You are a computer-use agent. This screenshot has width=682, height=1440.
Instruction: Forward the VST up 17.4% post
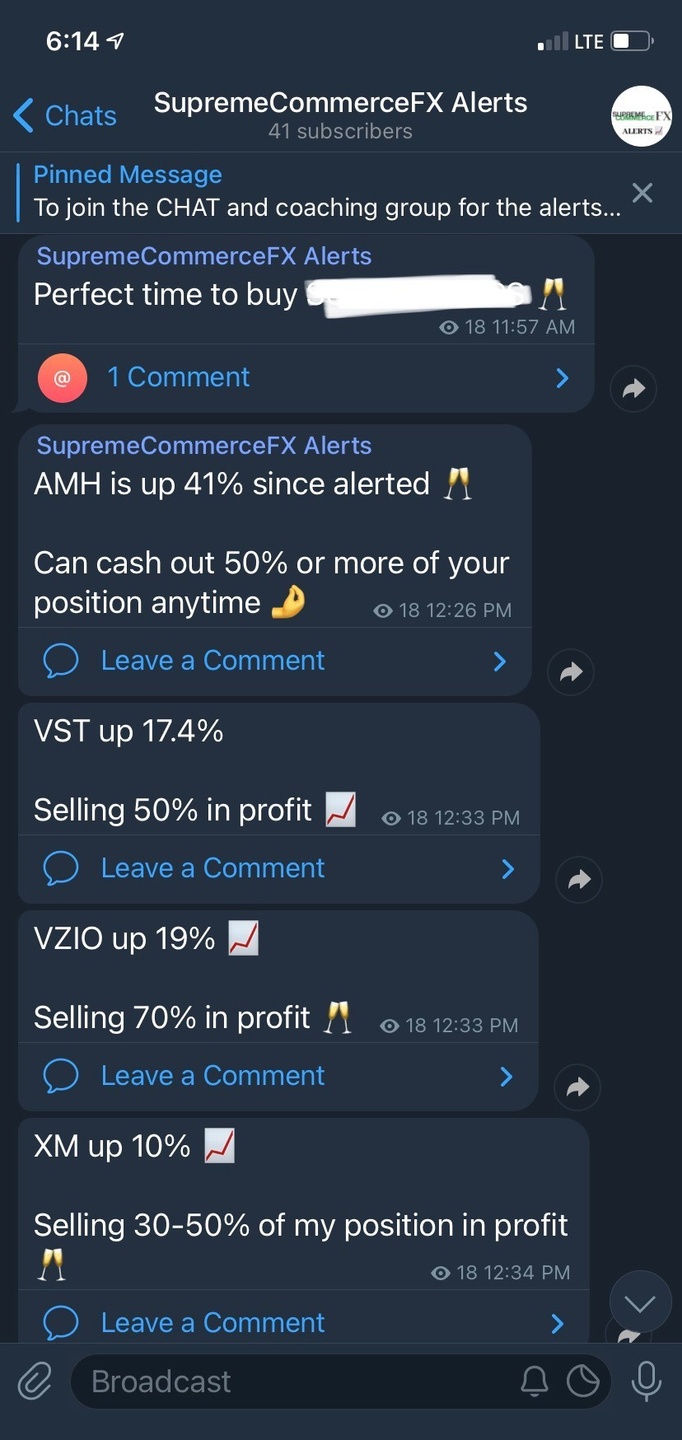[579, 880]
